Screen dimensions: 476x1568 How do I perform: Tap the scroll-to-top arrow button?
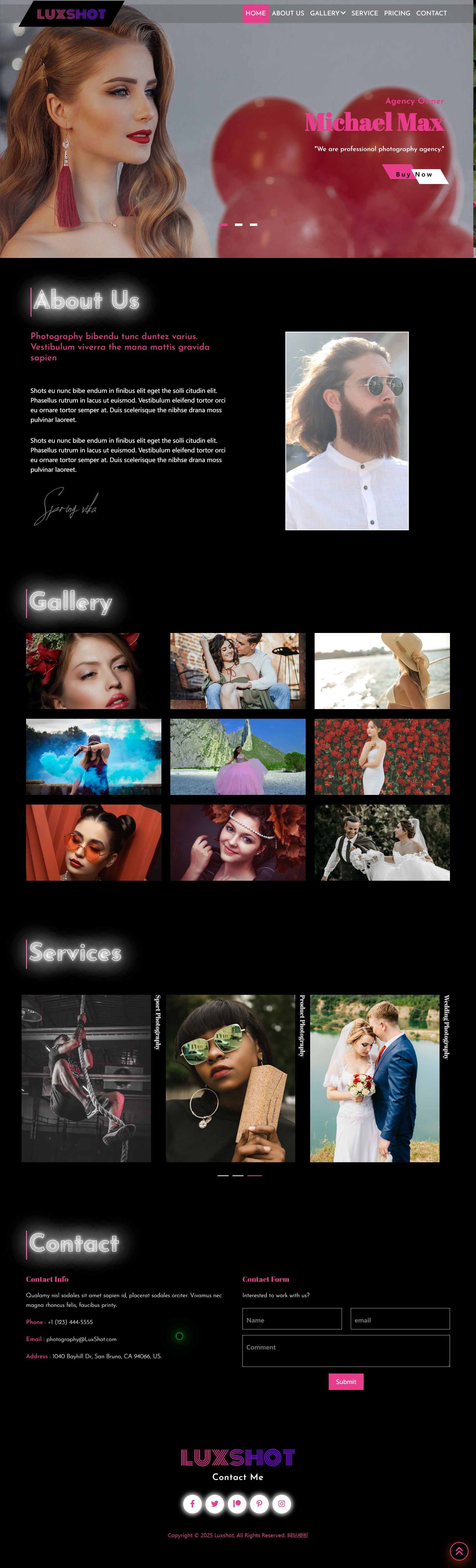[x=459, y=1551]
